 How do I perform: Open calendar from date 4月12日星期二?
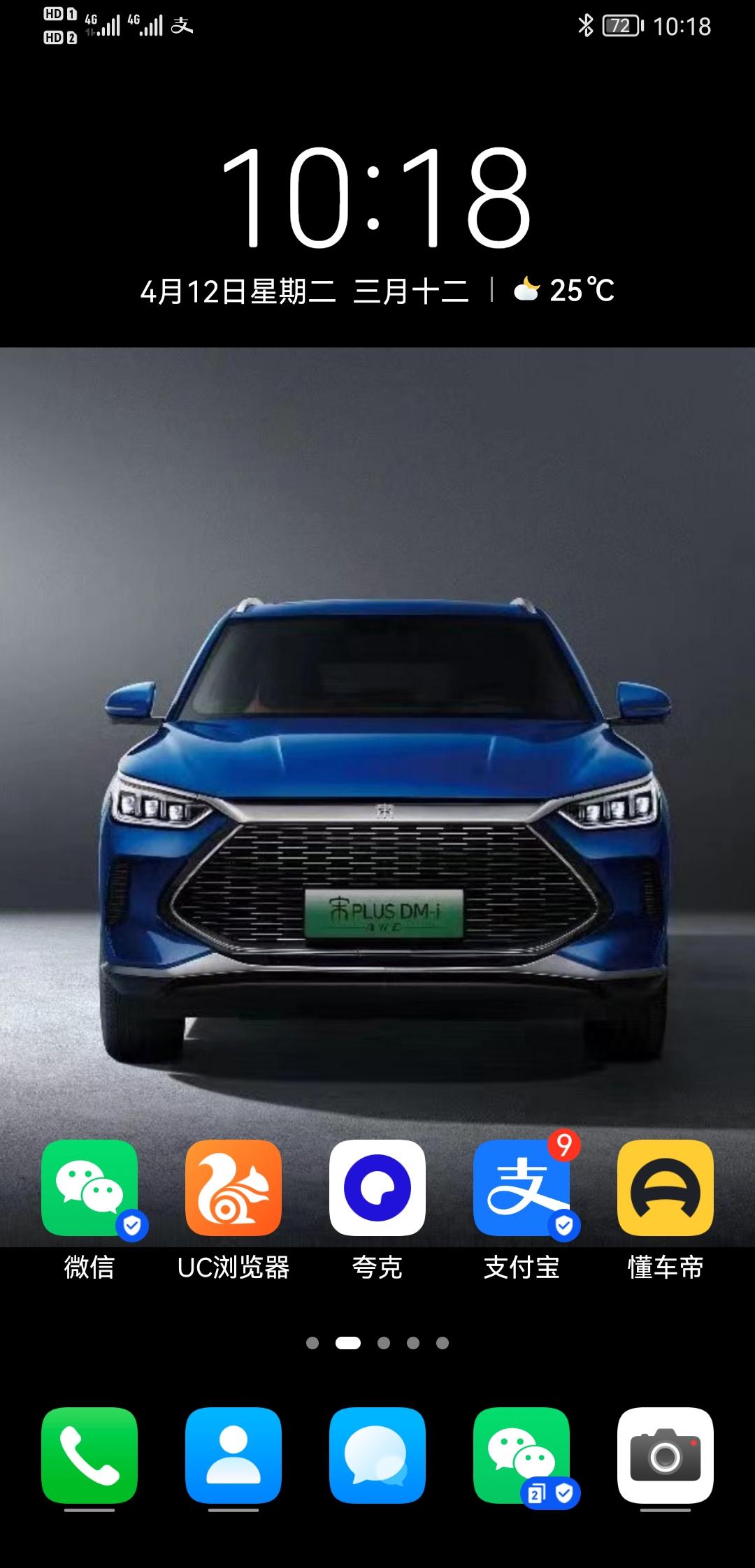(238, 291)
